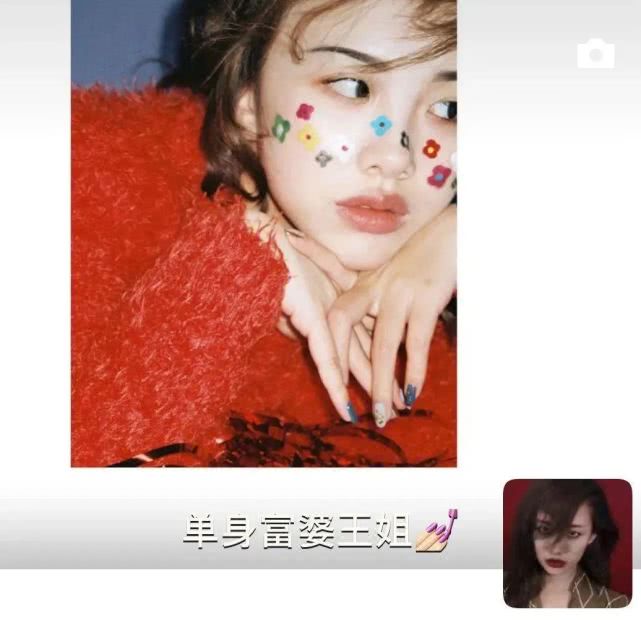The image size is (641, 620).
Task: Open profile via nickname 单身富婆王姐
Action: pyautogui.click(x=298, y=530)
